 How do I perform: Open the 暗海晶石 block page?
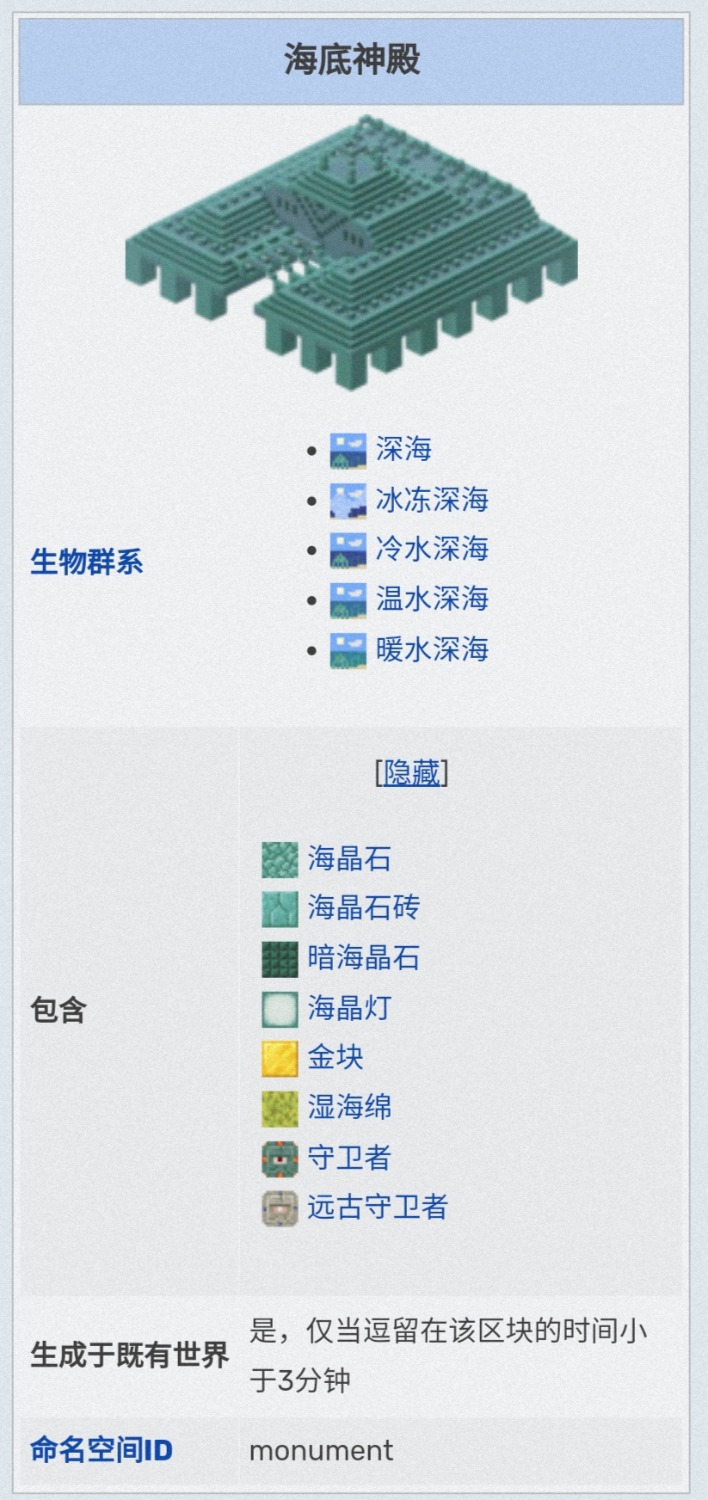(363, 958)
